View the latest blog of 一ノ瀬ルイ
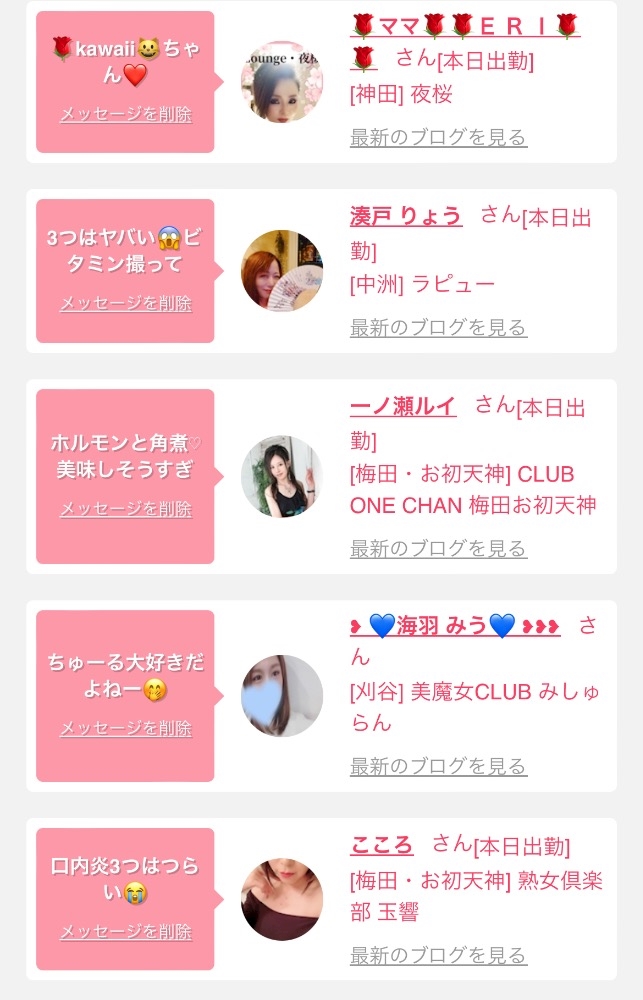This screenshot has width=643, height=1000. [438, 548]
